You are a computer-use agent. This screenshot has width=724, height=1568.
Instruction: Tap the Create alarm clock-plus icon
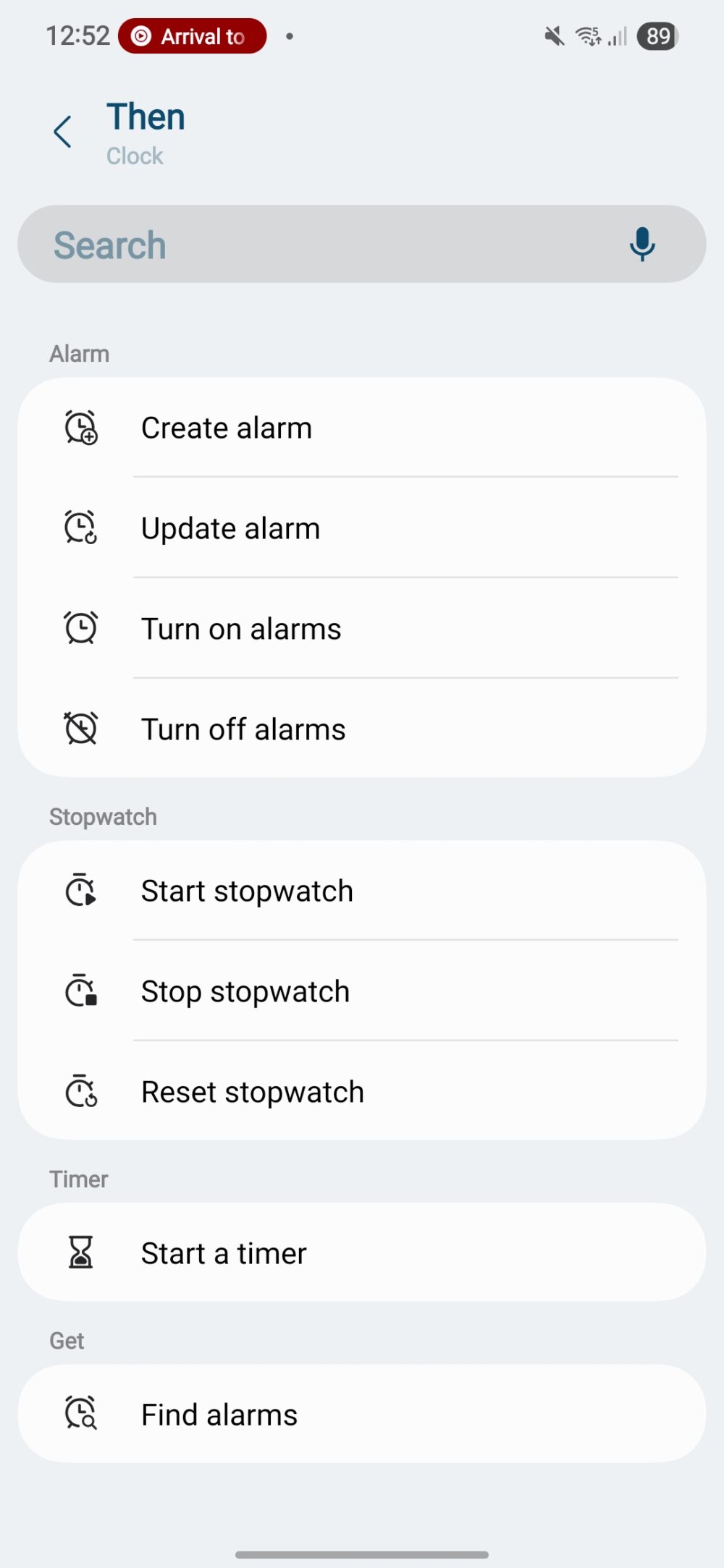(x=81, y=427)
